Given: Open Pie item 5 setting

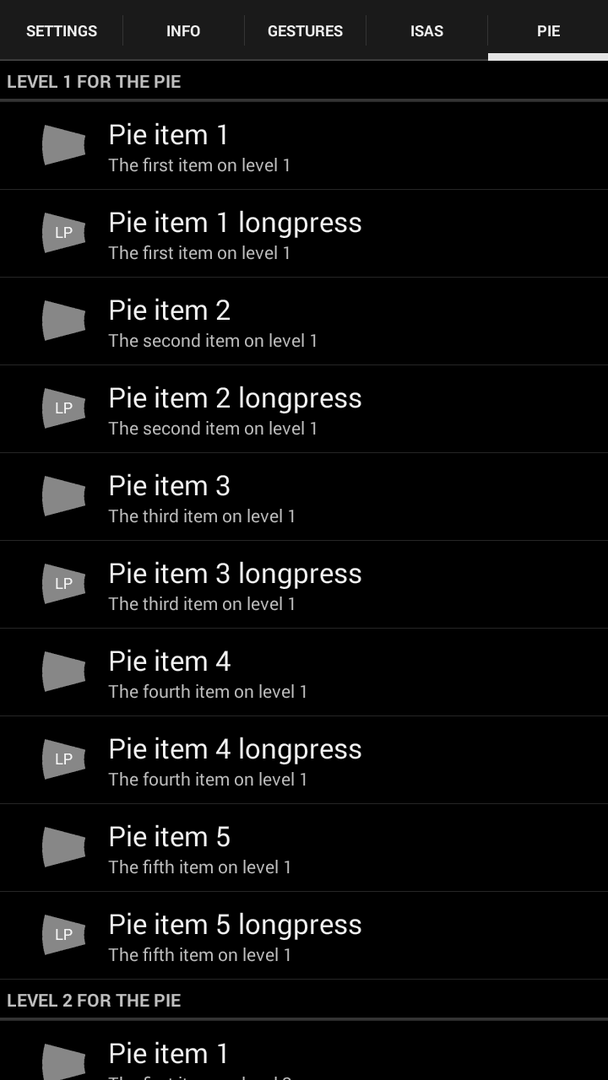Looking at the screenshot, I should [304, 847].
